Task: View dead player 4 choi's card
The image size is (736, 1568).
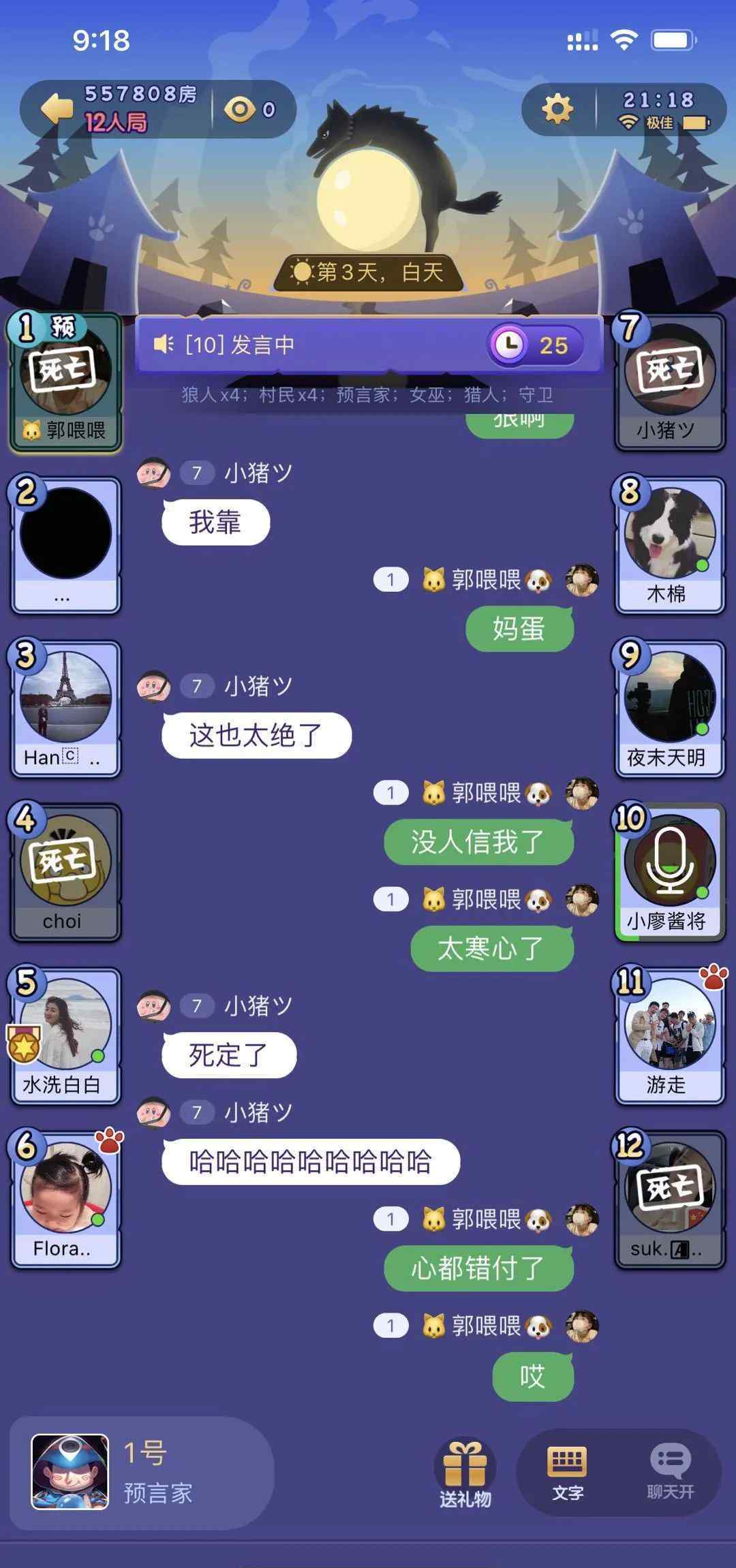Action: [x=65, y=872]
